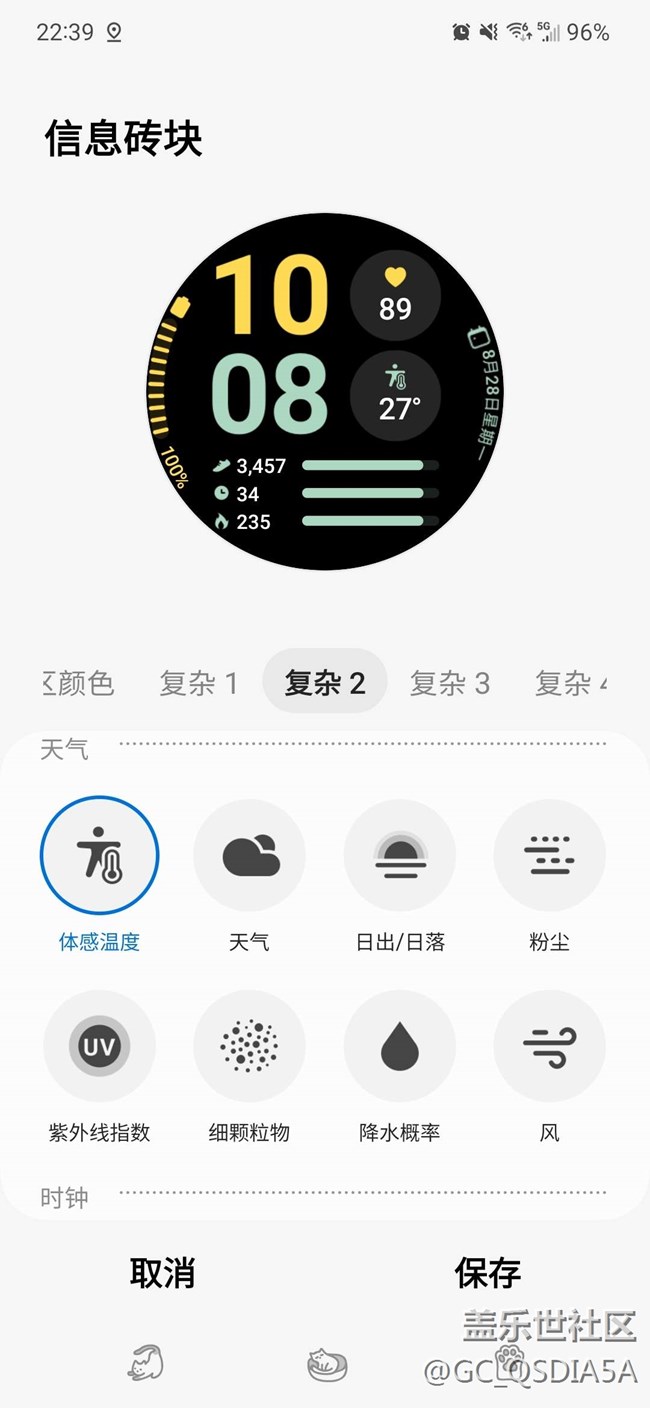Select the 粉尘 complication

(550, 856)
